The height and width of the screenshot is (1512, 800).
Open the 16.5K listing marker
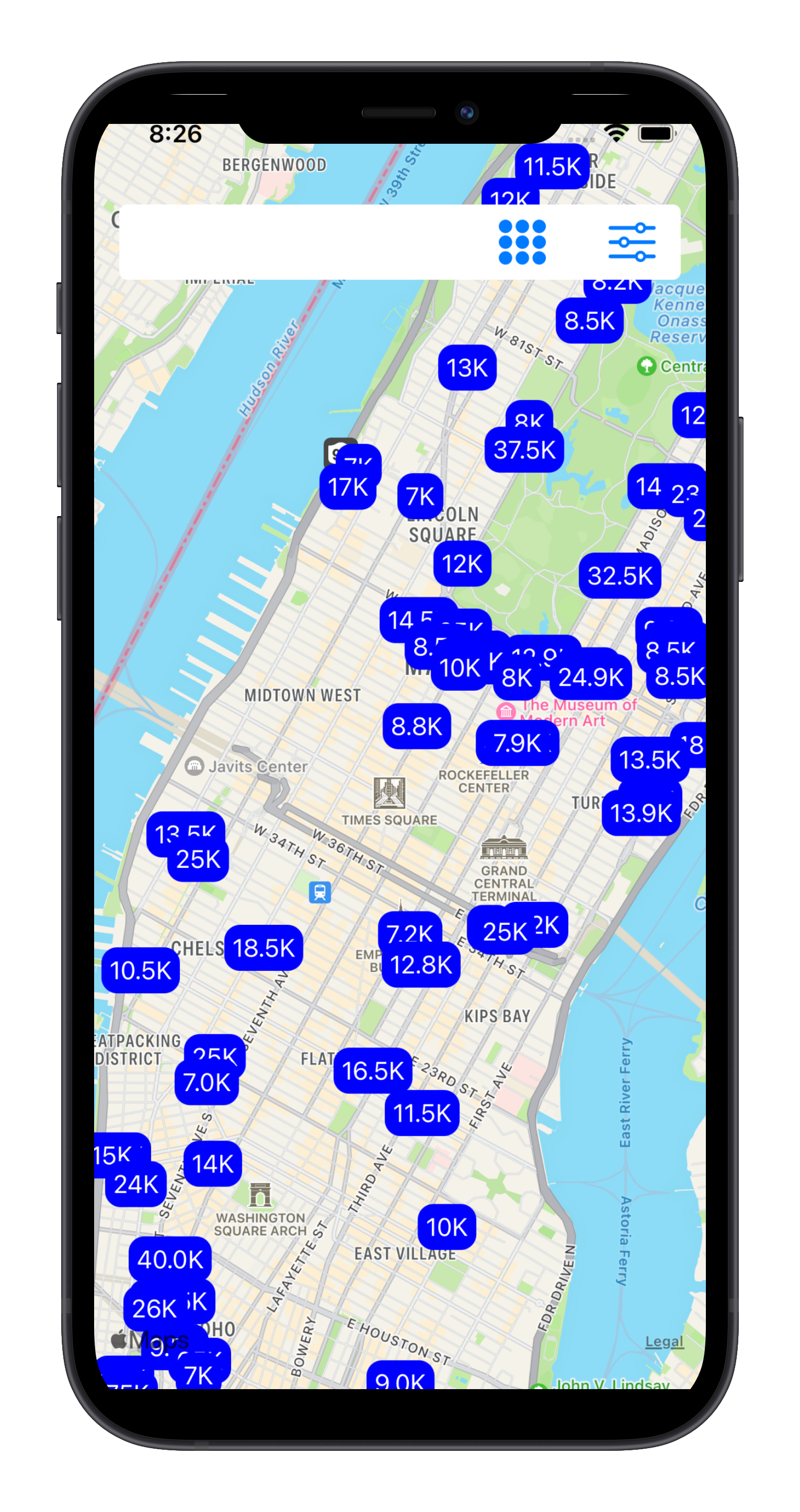[x=373, y=1071]
